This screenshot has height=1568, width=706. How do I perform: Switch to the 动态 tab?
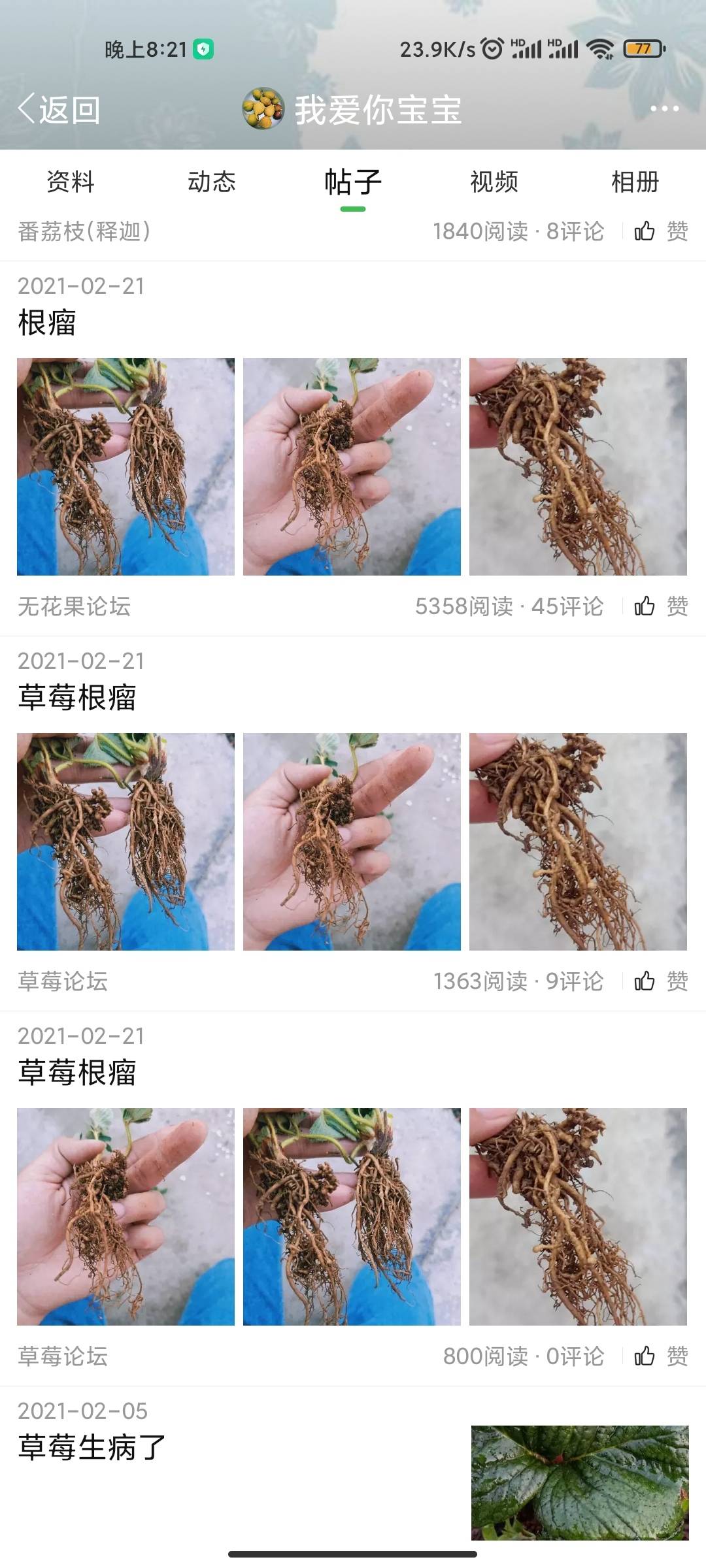tap(212, 182)
